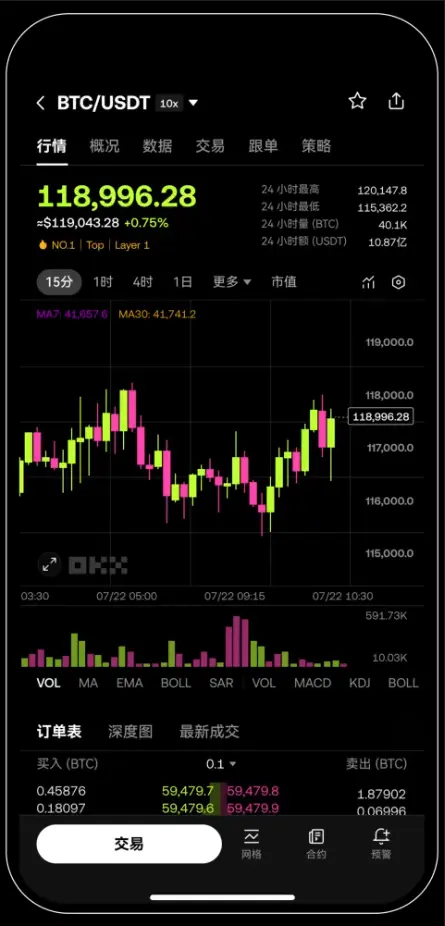Open the chart settings hexagon icon
Viewport: 445px width, 926px height.
[x=398, y=282]
